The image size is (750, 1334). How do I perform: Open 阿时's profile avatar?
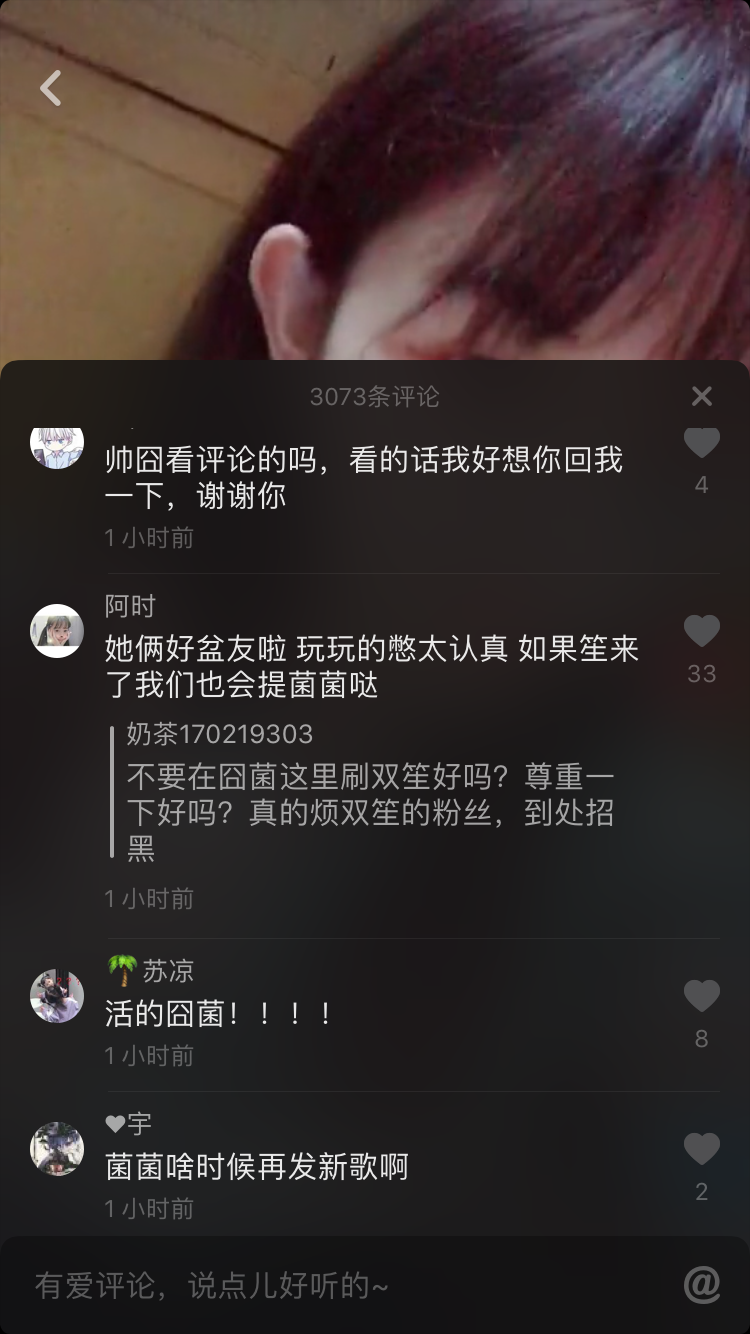point(57,628)
